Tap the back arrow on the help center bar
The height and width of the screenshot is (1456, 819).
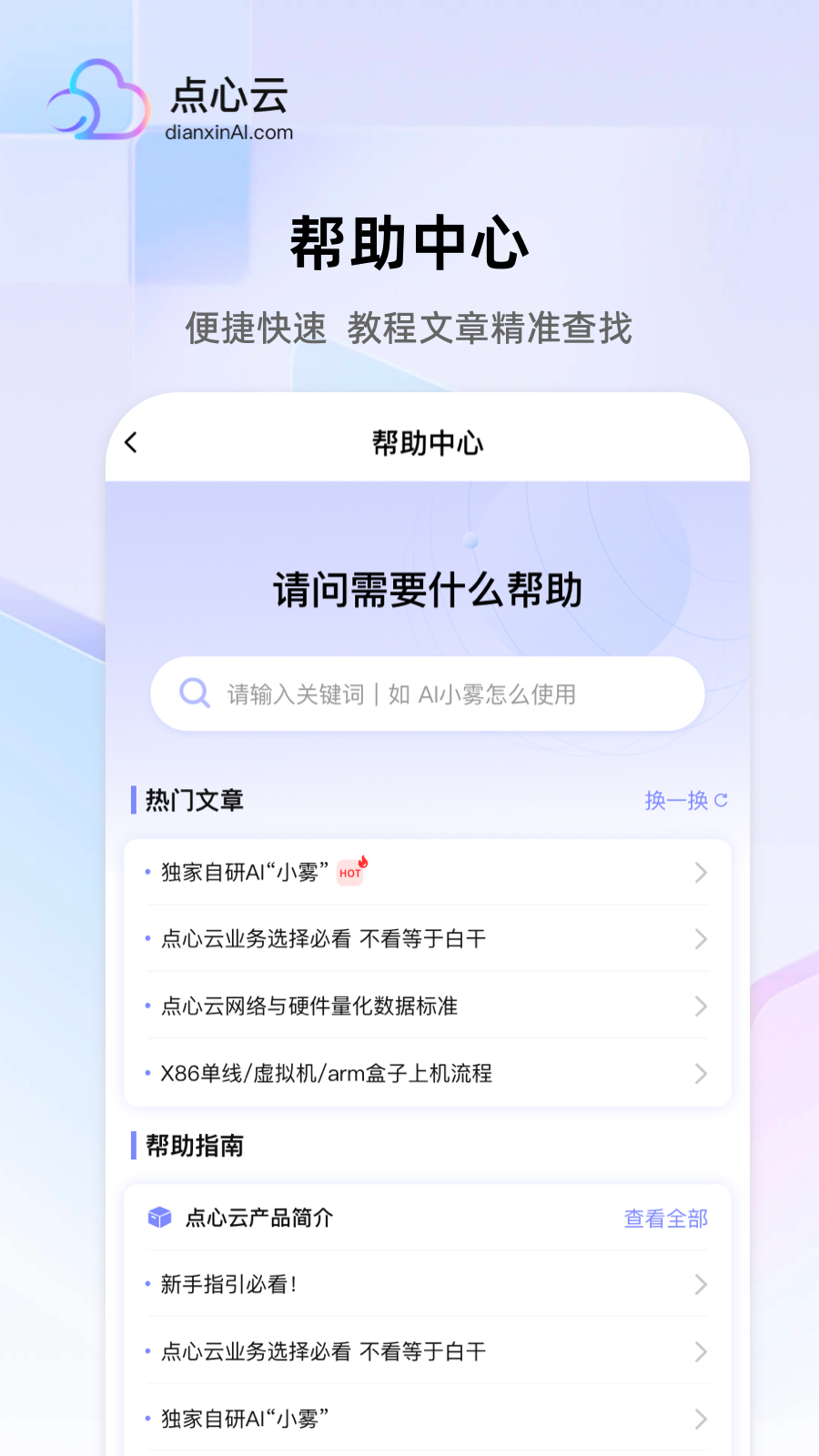[132, 442]
